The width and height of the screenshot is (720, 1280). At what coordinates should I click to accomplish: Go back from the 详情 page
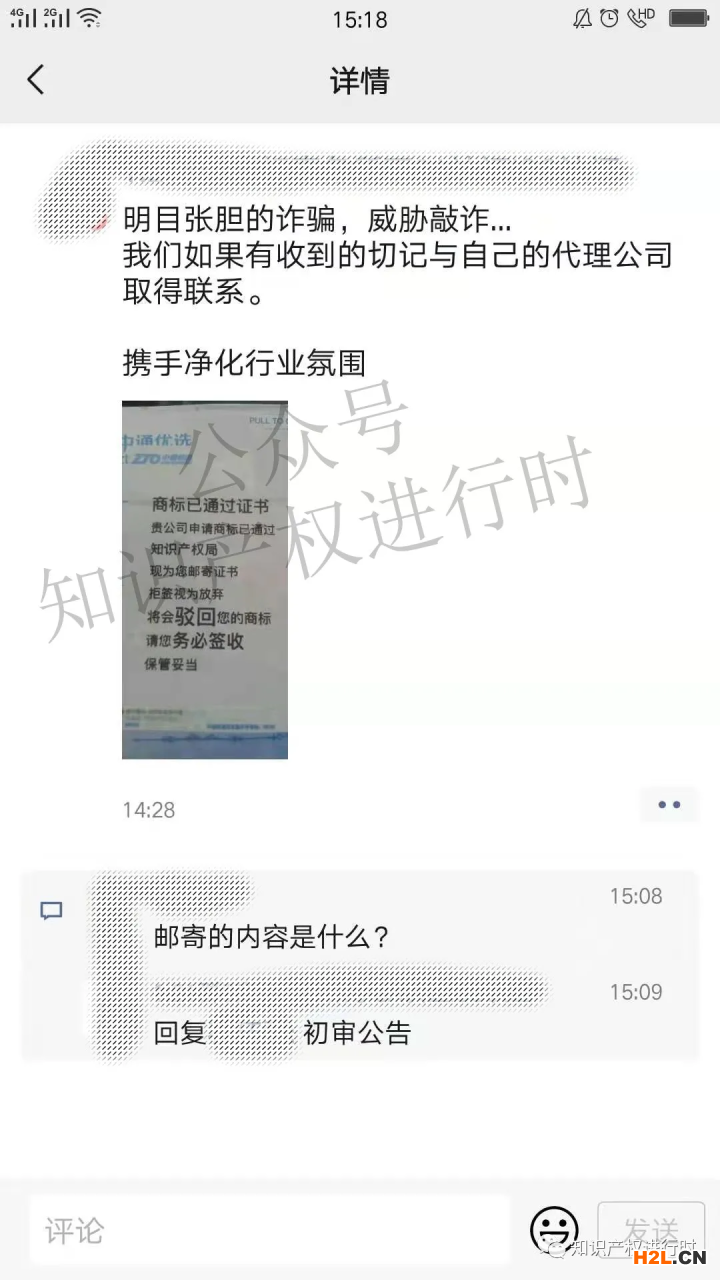(x=36, y=80)
